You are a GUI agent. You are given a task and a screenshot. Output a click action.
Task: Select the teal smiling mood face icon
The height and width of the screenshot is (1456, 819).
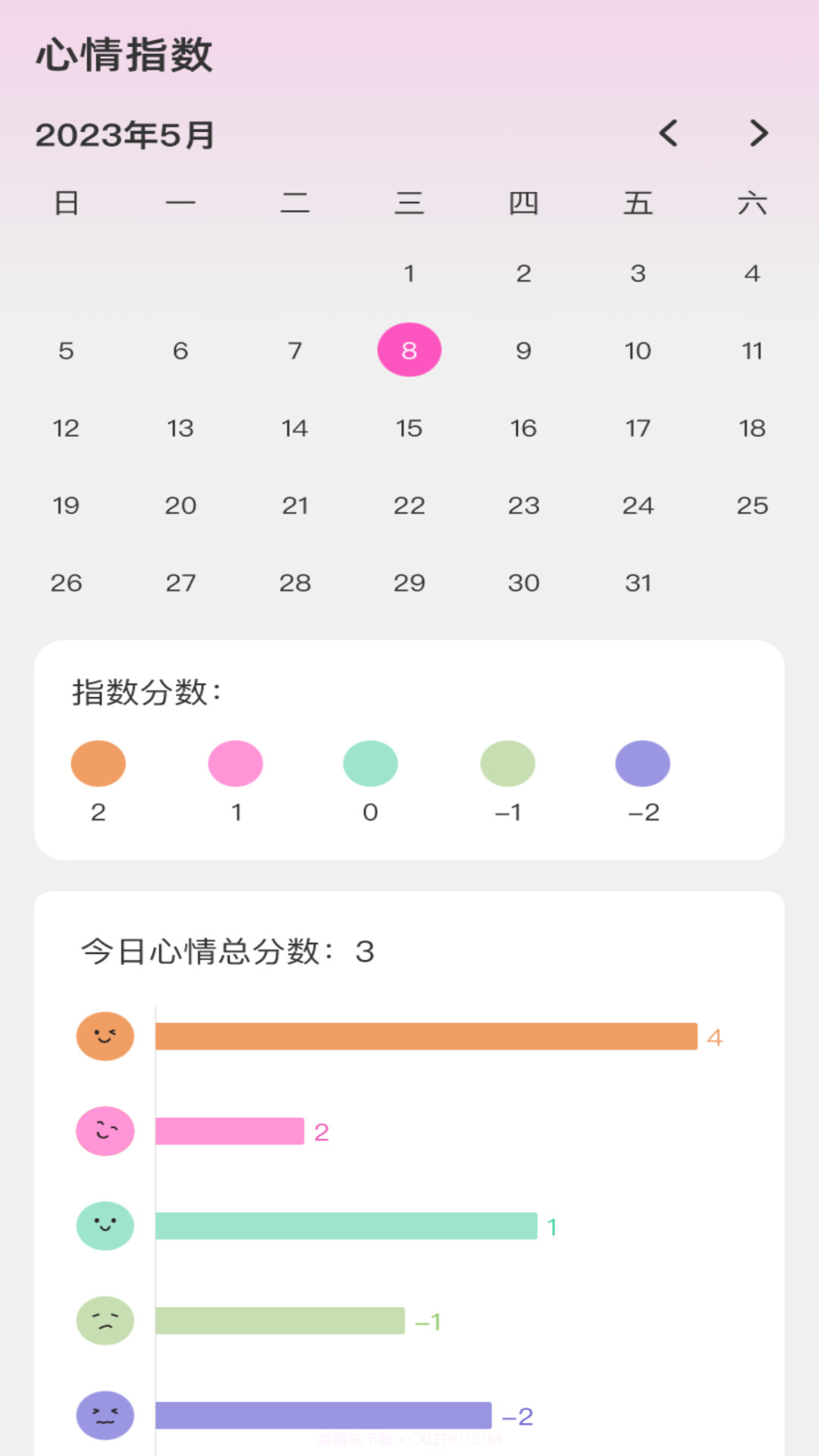click(104, 1225)
